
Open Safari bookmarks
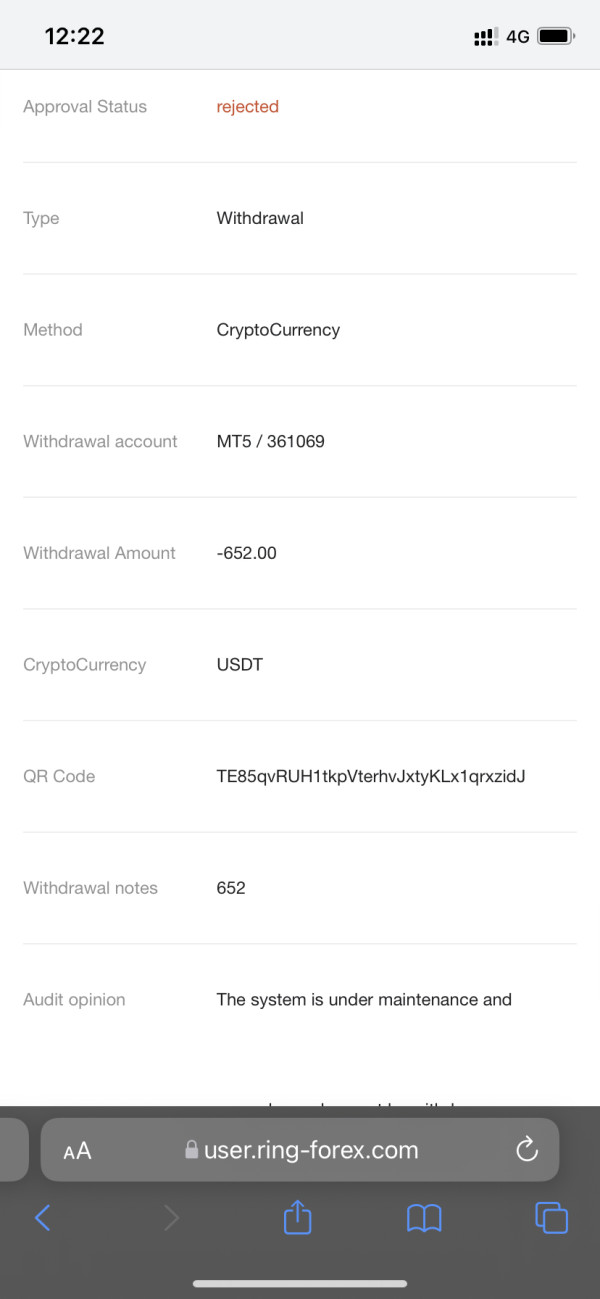point(424,1218)
